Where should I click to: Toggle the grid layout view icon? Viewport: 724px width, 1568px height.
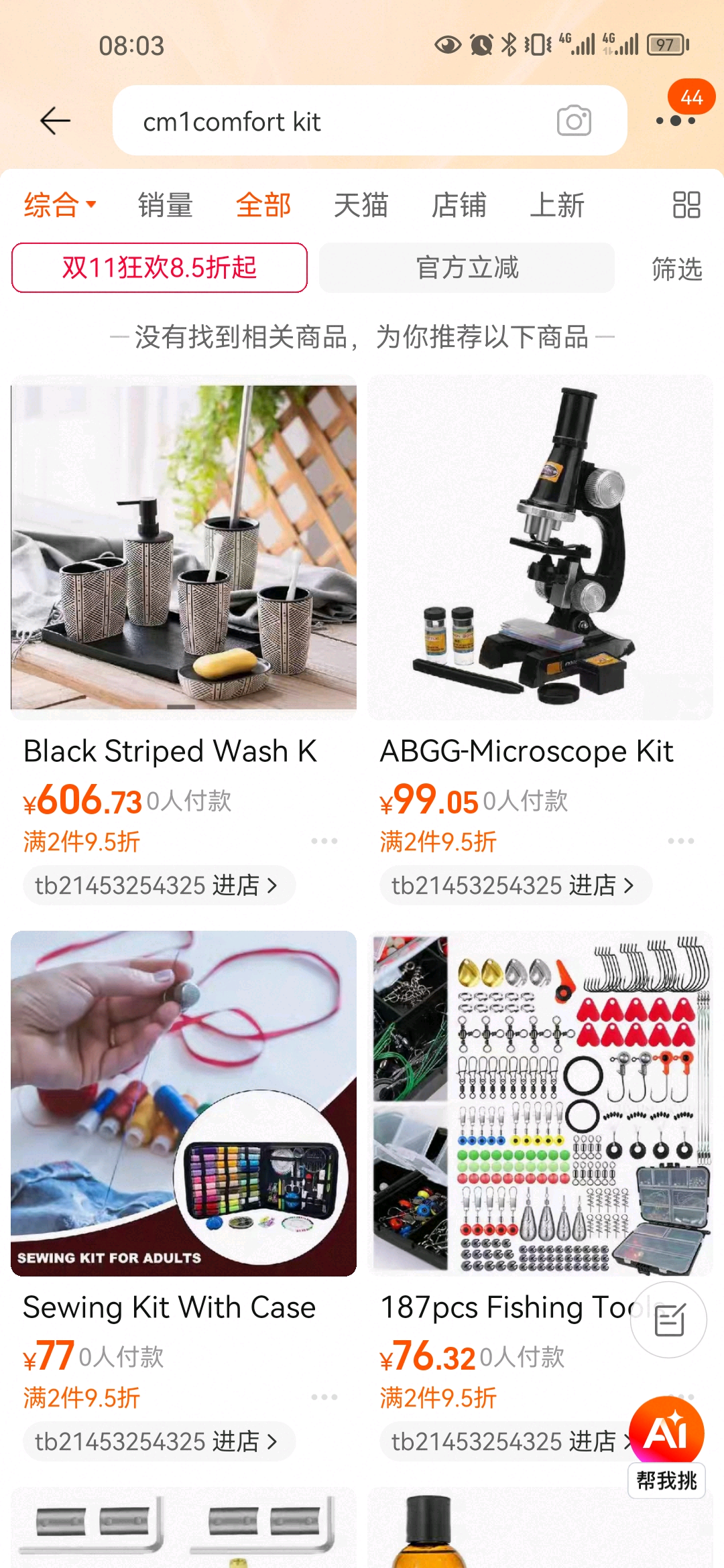tap(686, 205)
